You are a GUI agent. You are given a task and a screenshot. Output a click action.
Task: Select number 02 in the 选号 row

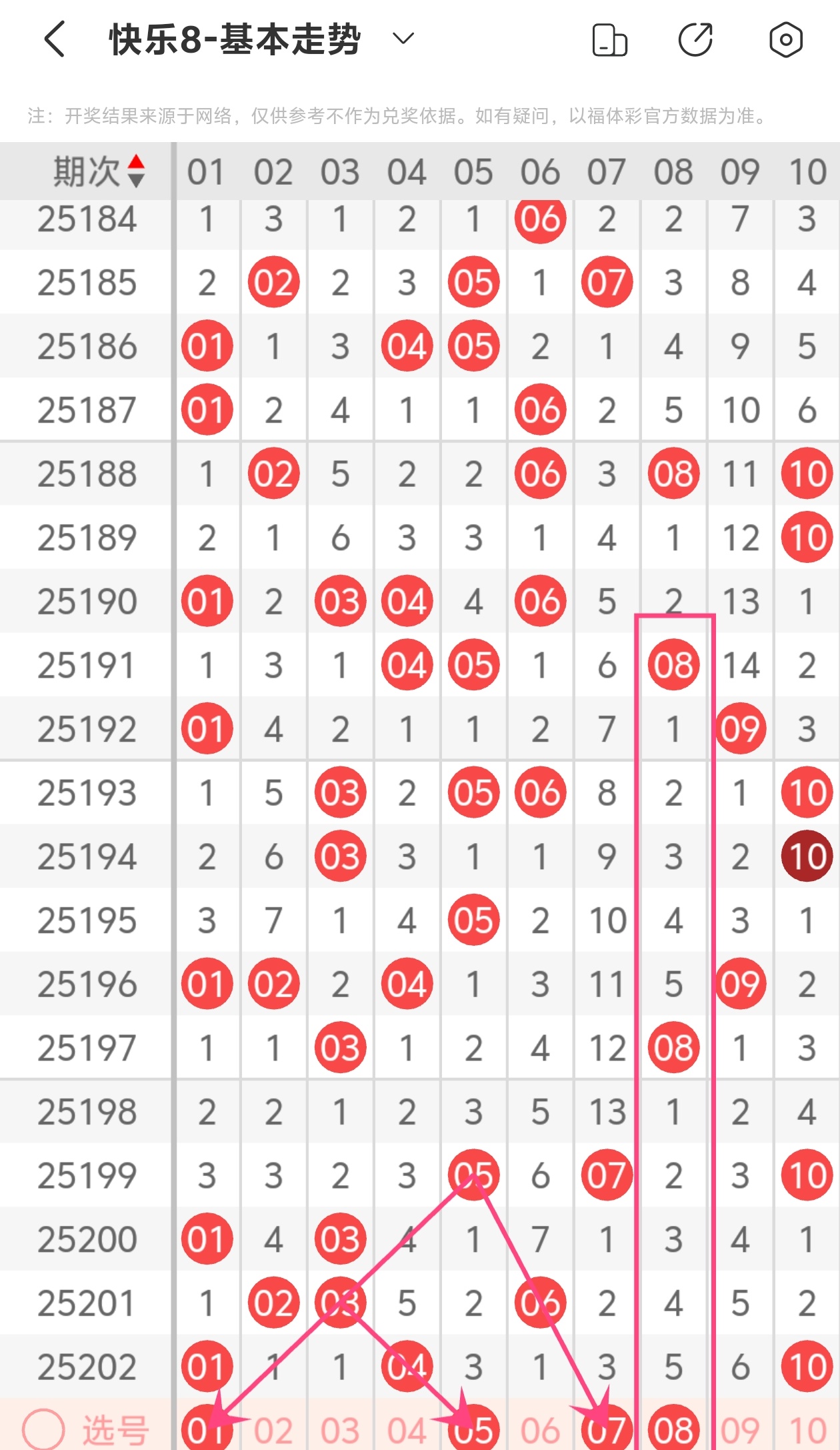[273, 1431]
